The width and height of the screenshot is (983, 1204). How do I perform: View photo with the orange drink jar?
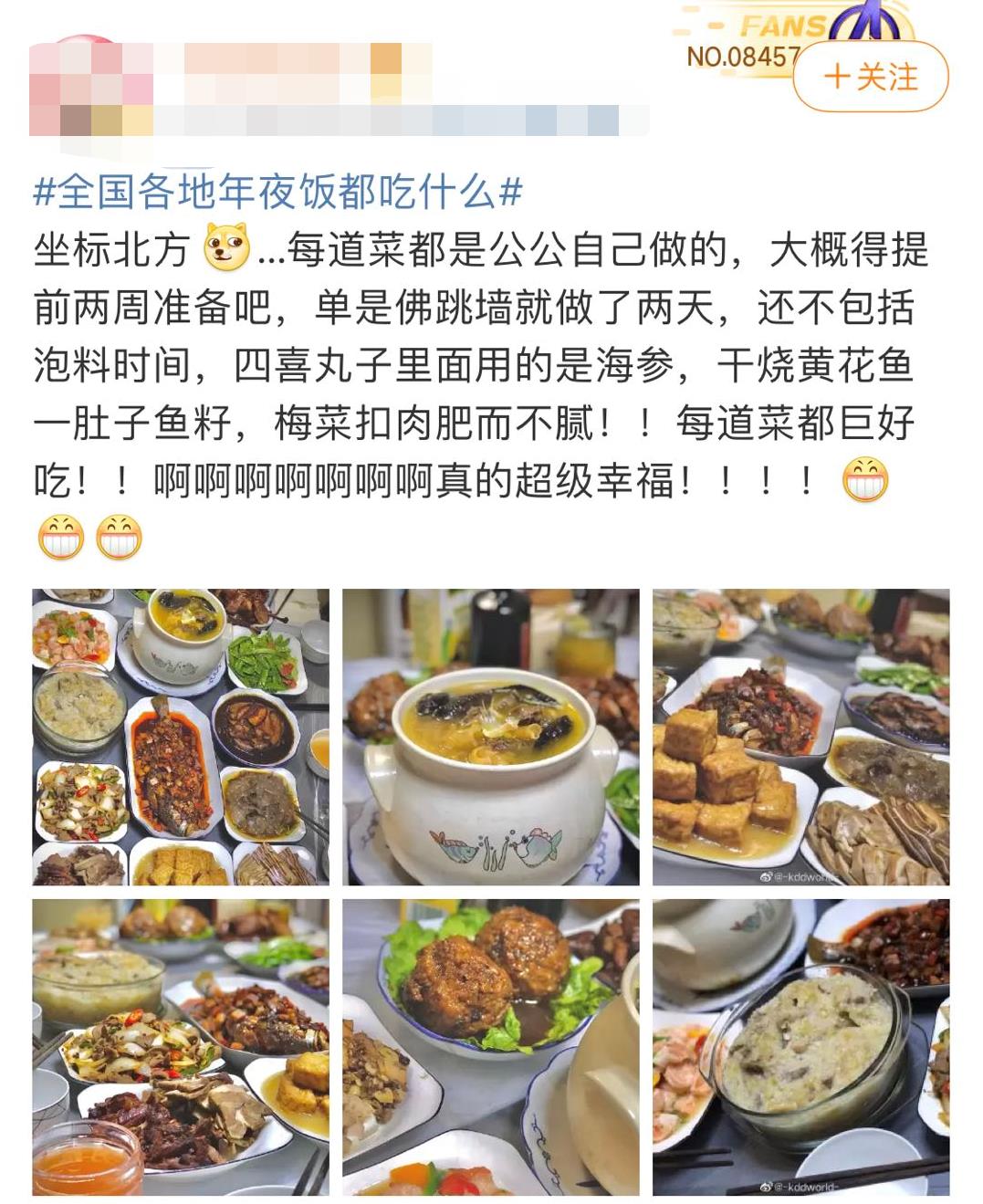pos(181,1047)
